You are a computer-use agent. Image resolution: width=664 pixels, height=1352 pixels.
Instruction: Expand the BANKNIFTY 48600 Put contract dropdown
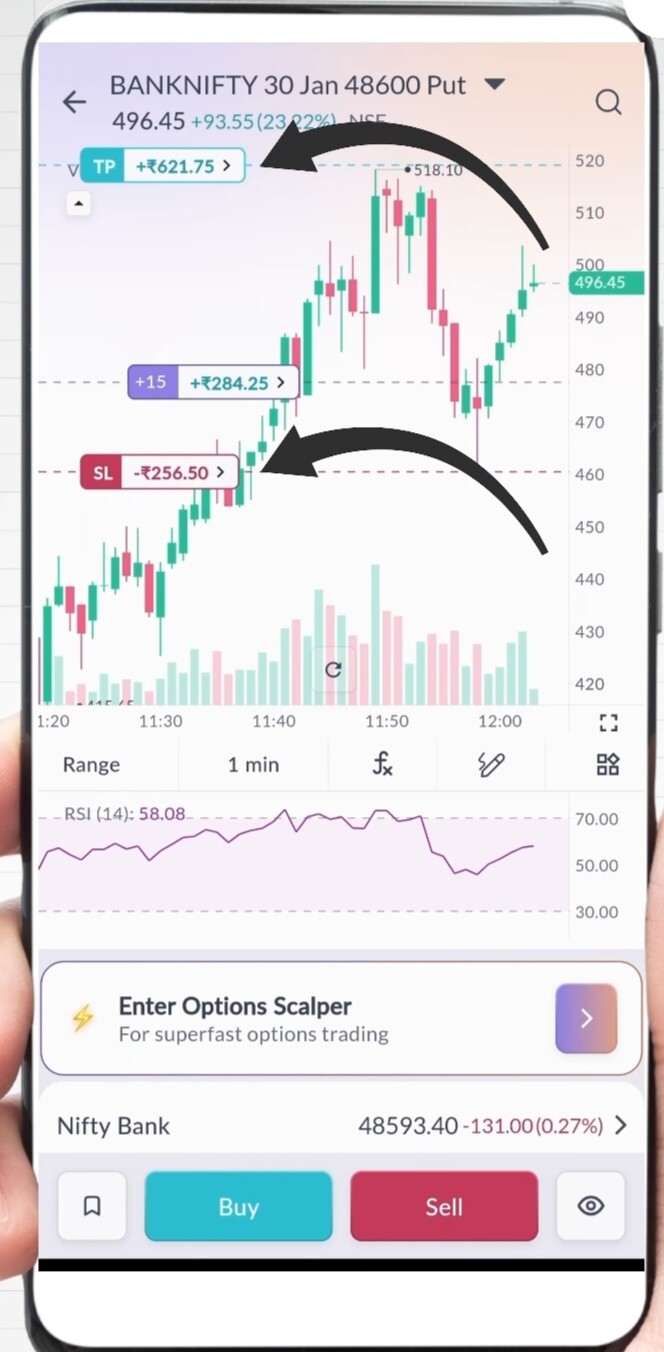[494, 85]
